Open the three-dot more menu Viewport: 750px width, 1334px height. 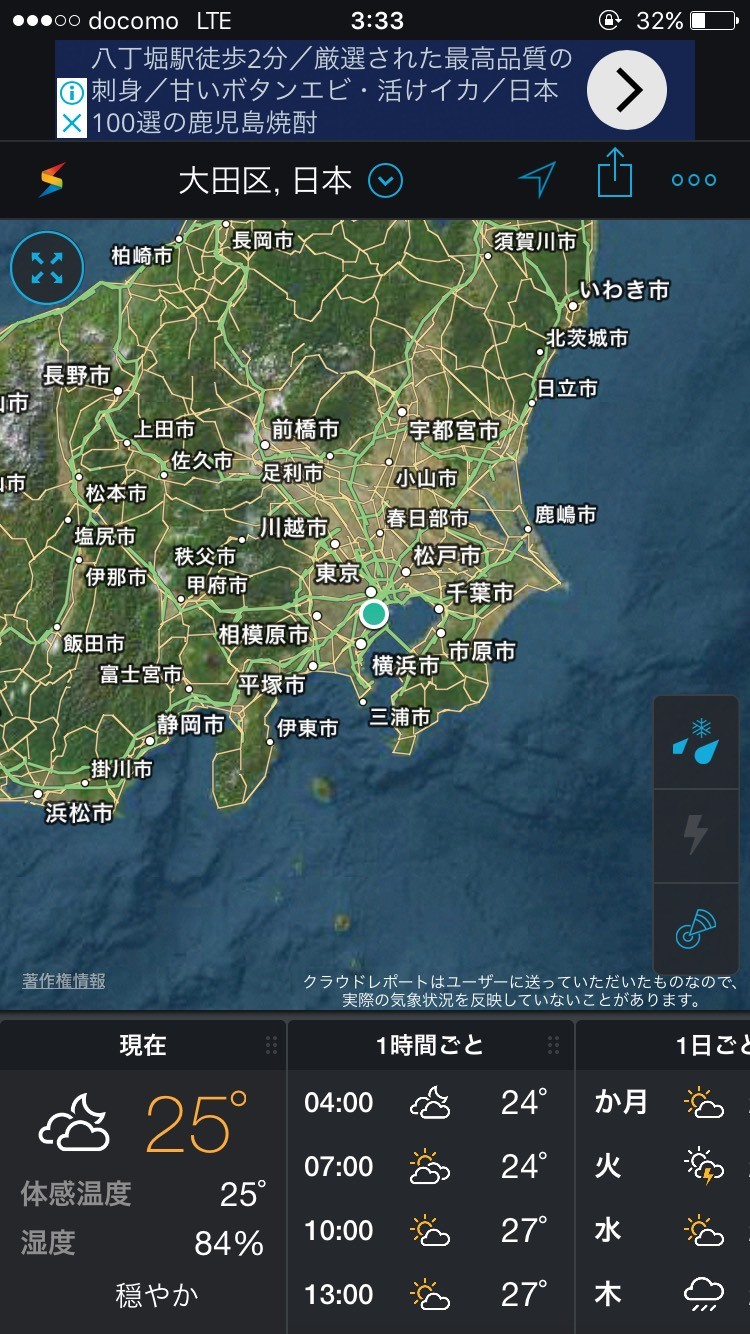click(x=694, y=180)
